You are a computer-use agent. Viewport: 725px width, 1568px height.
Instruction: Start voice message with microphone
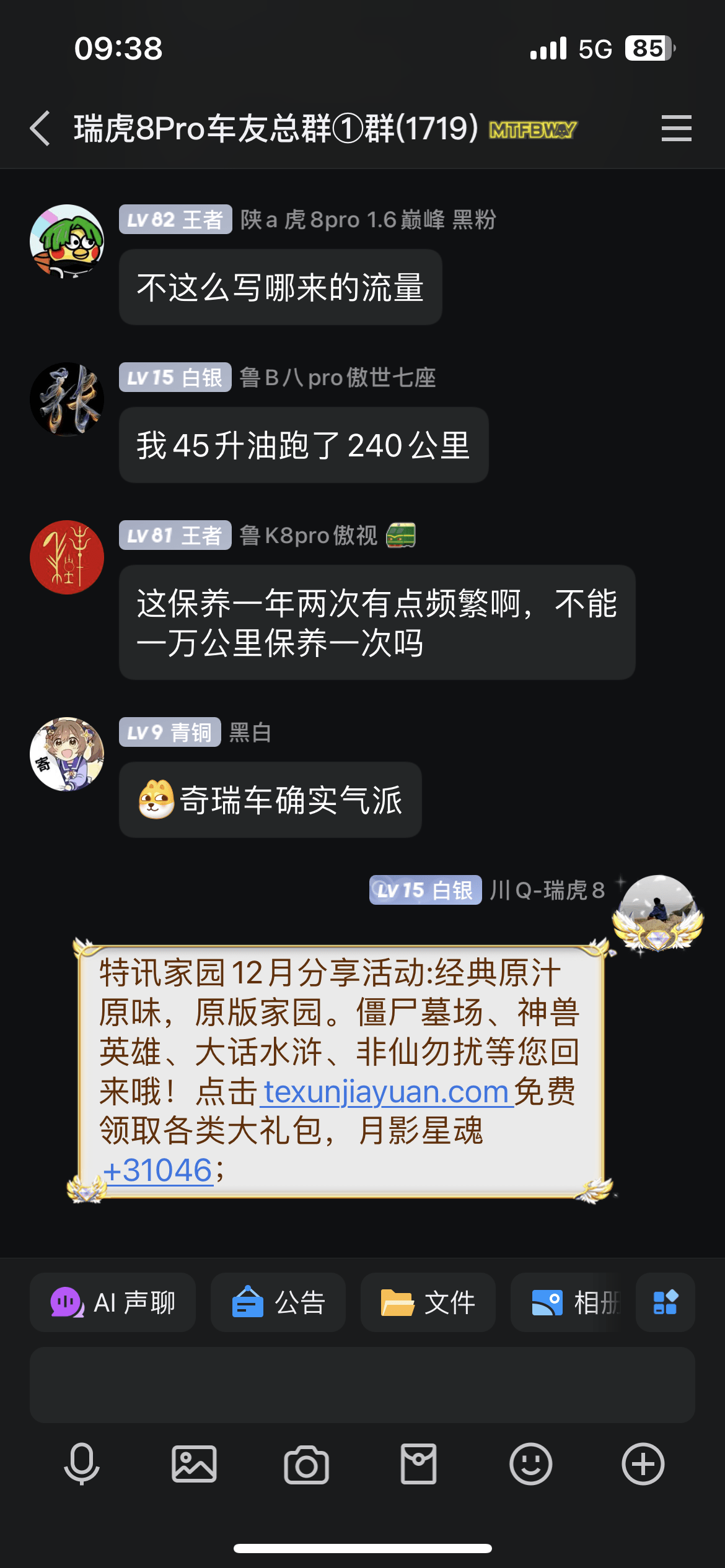[82, 1464]
